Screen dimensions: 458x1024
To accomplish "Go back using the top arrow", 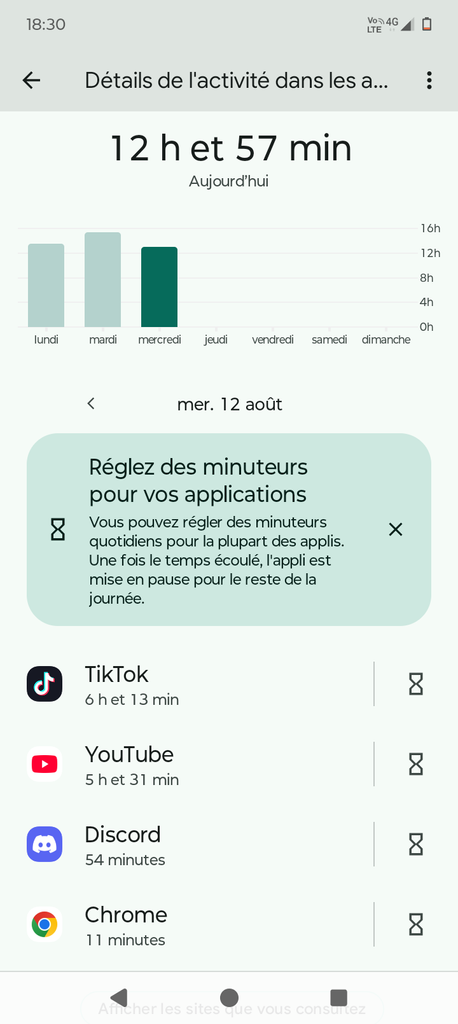I will click(x=31, y=80).
